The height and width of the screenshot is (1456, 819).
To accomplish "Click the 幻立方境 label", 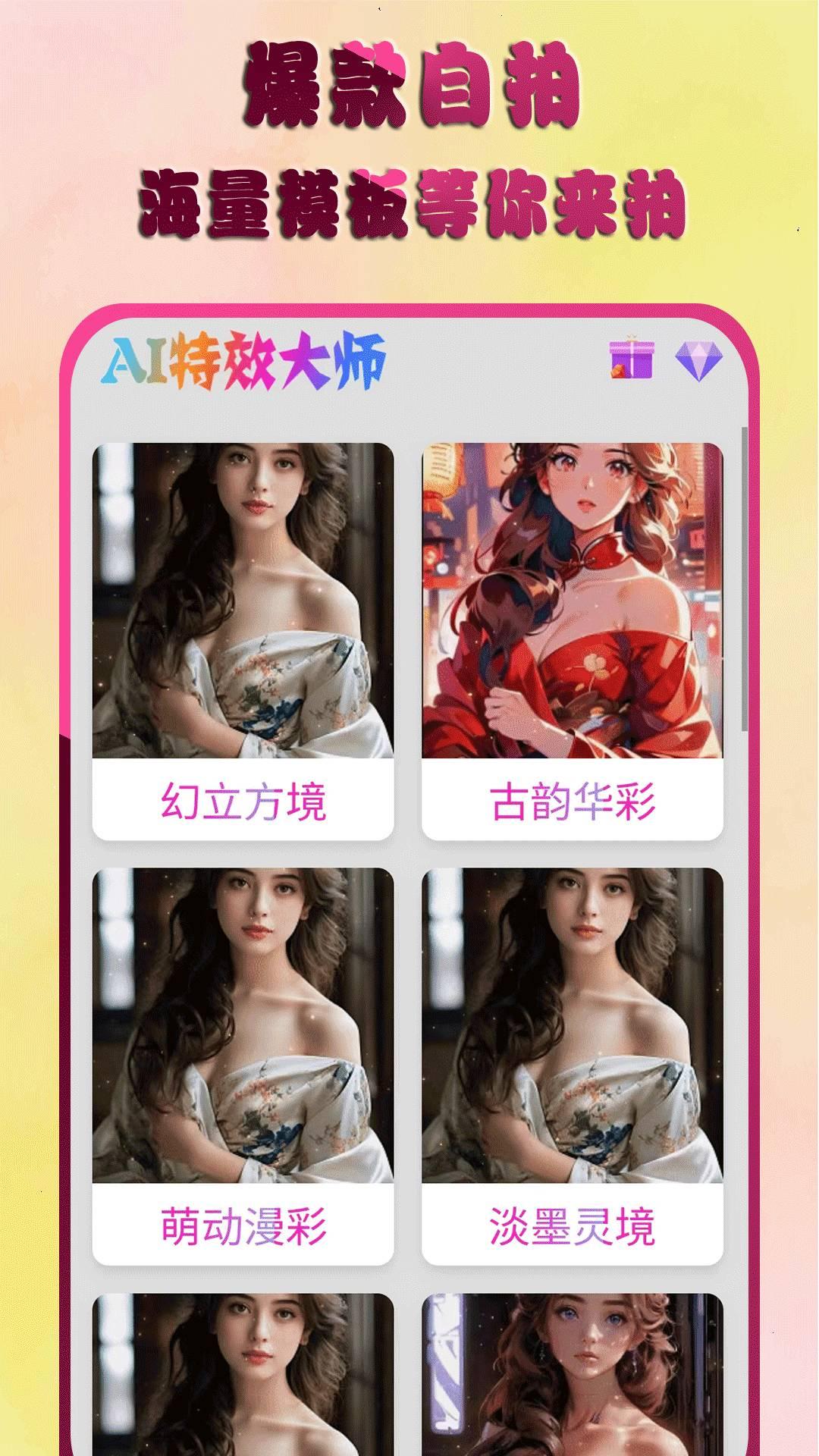I will tap(243, 802).
